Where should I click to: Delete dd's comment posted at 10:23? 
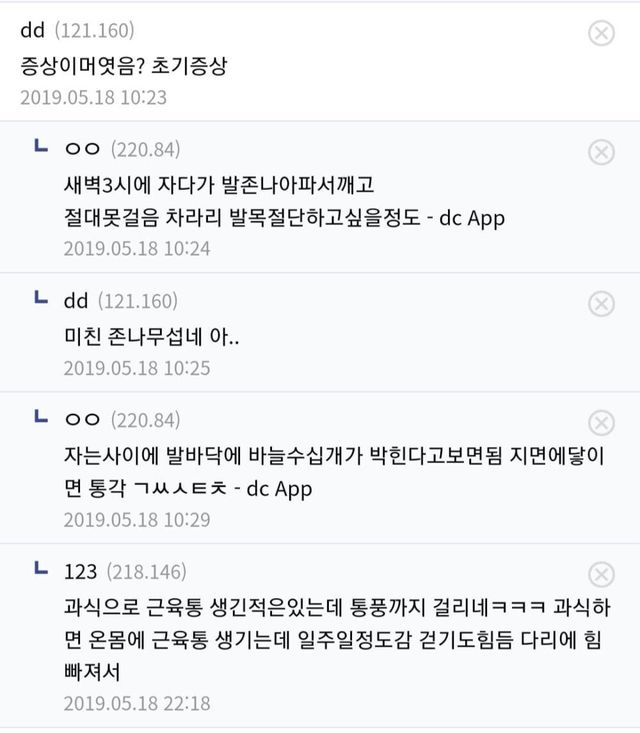pyautogui.click(x=601, y=34)
